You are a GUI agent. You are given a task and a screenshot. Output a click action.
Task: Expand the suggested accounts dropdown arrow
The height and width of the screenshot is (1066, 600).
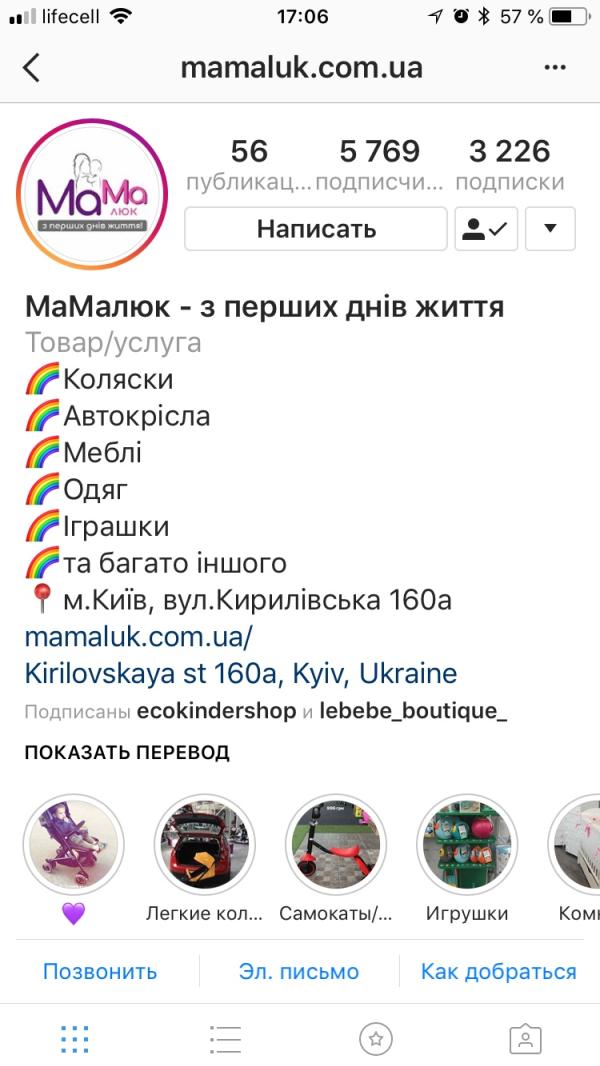pyautogui.click(x=549, y=229)
